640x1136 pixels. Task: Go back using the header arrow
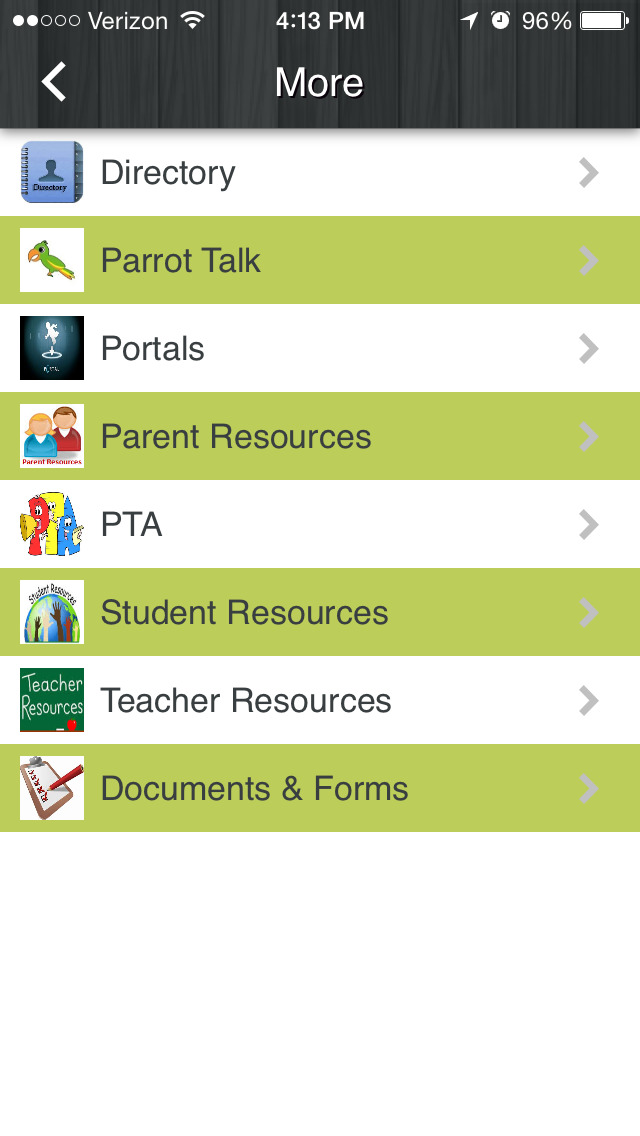click(x=54, y=81)
